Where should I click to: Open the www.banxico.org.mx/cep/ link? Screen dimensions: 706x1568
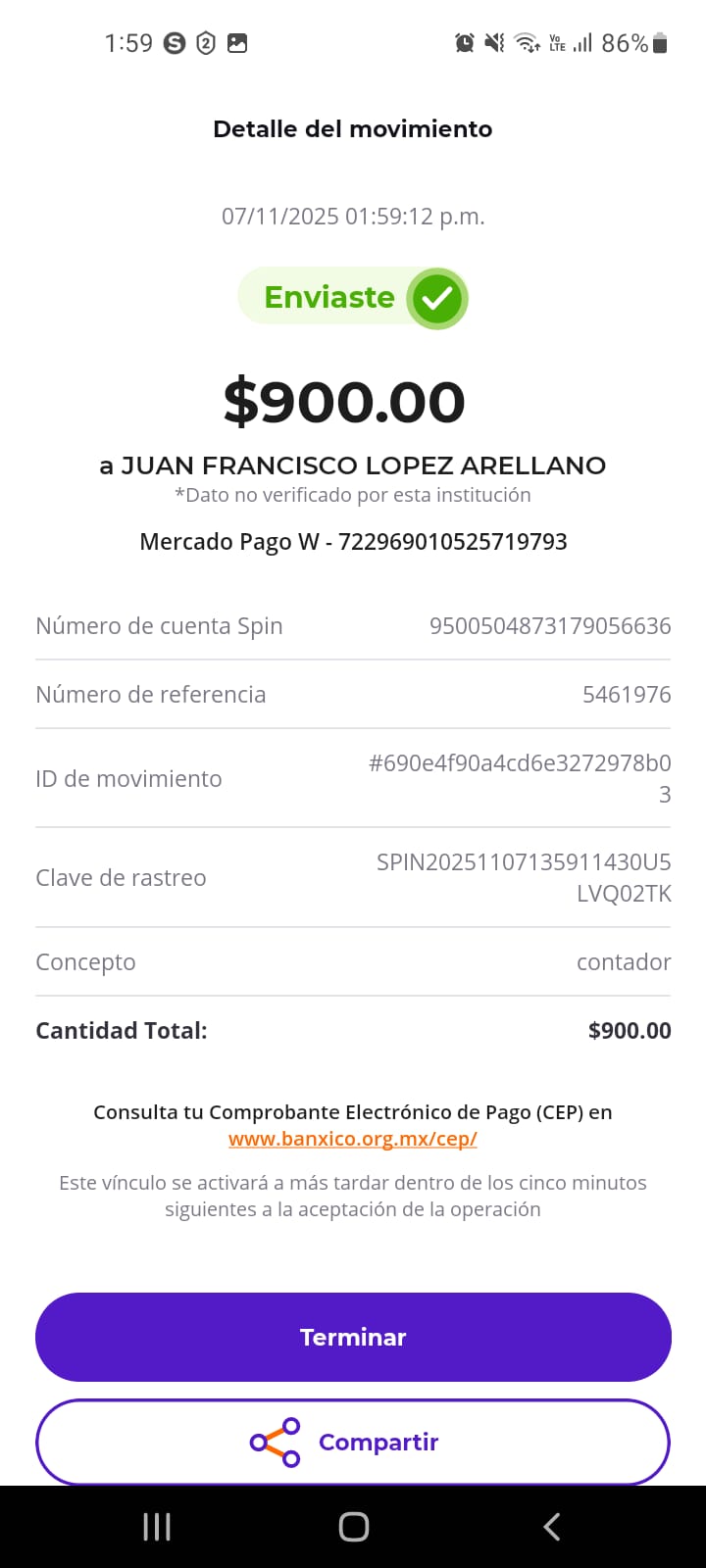pyautogui.click(x=353, y=1139)
